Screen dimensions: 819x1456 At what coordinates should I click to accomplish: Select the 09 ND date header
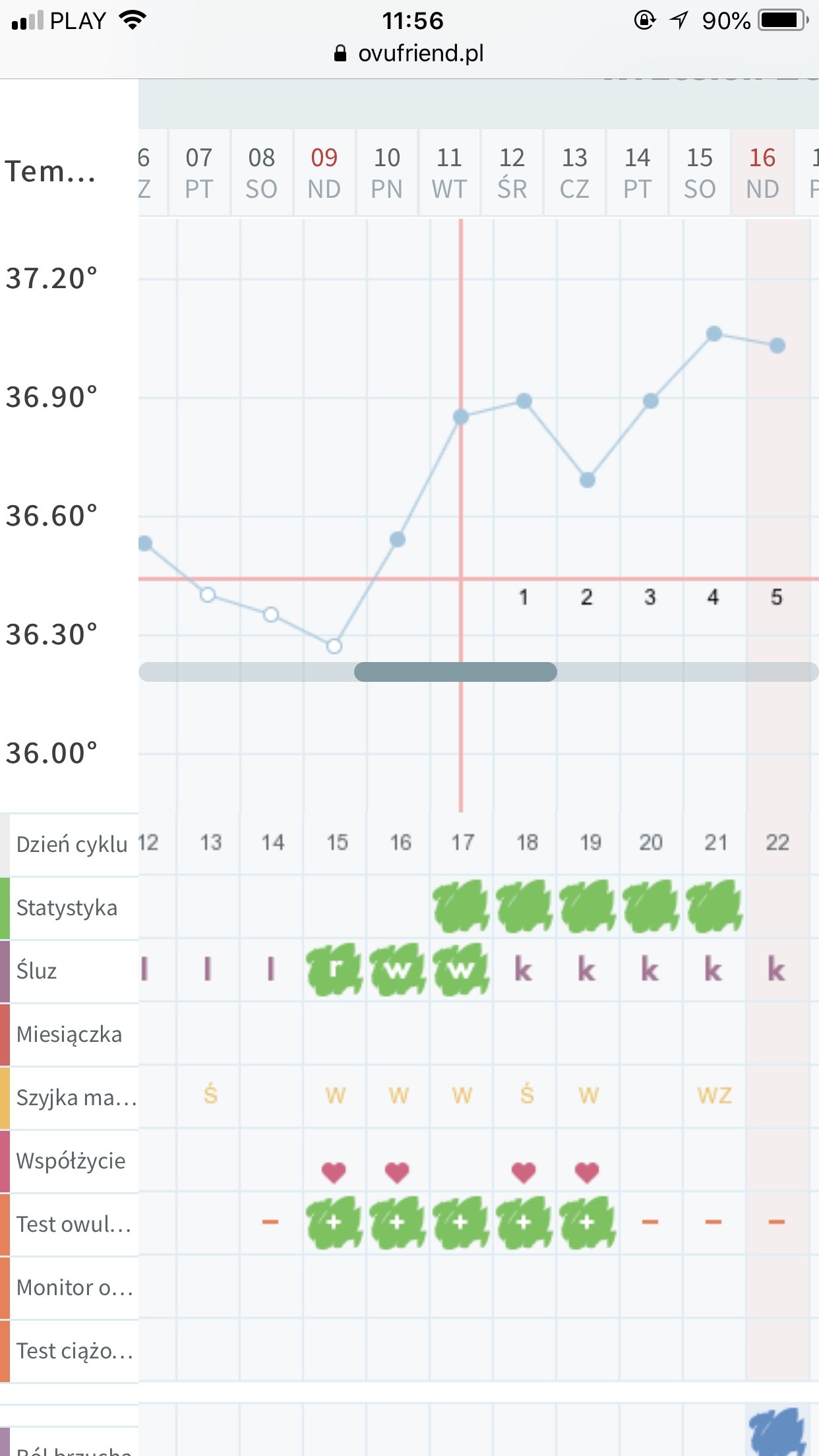tap(324, 173)
